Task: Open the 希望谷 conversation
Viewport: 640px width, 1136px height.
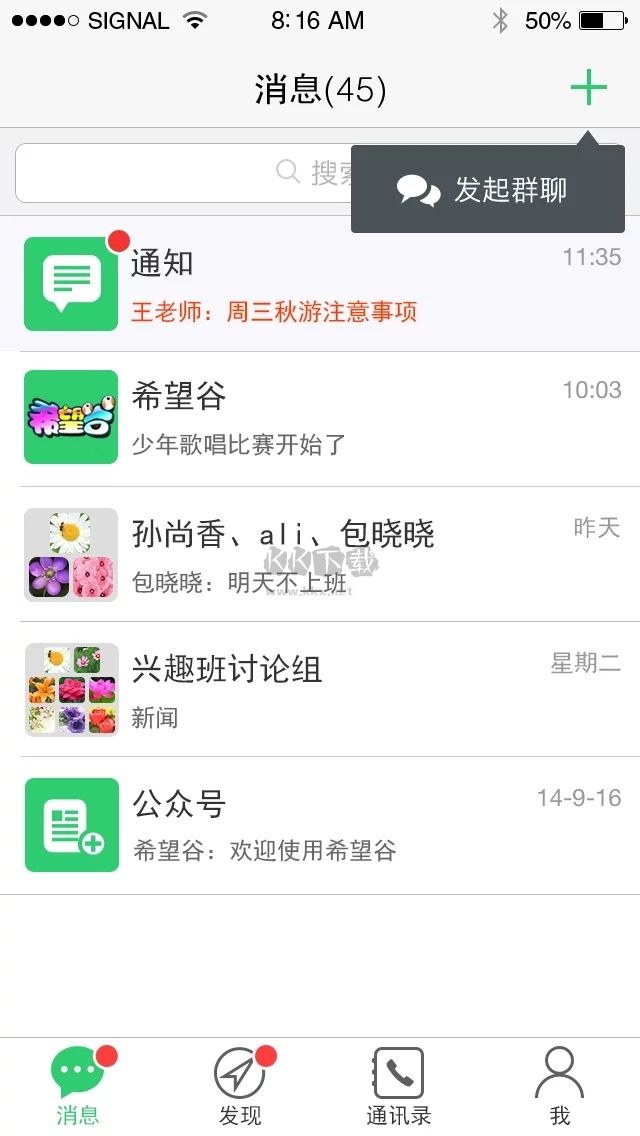Action: (320, 418)
